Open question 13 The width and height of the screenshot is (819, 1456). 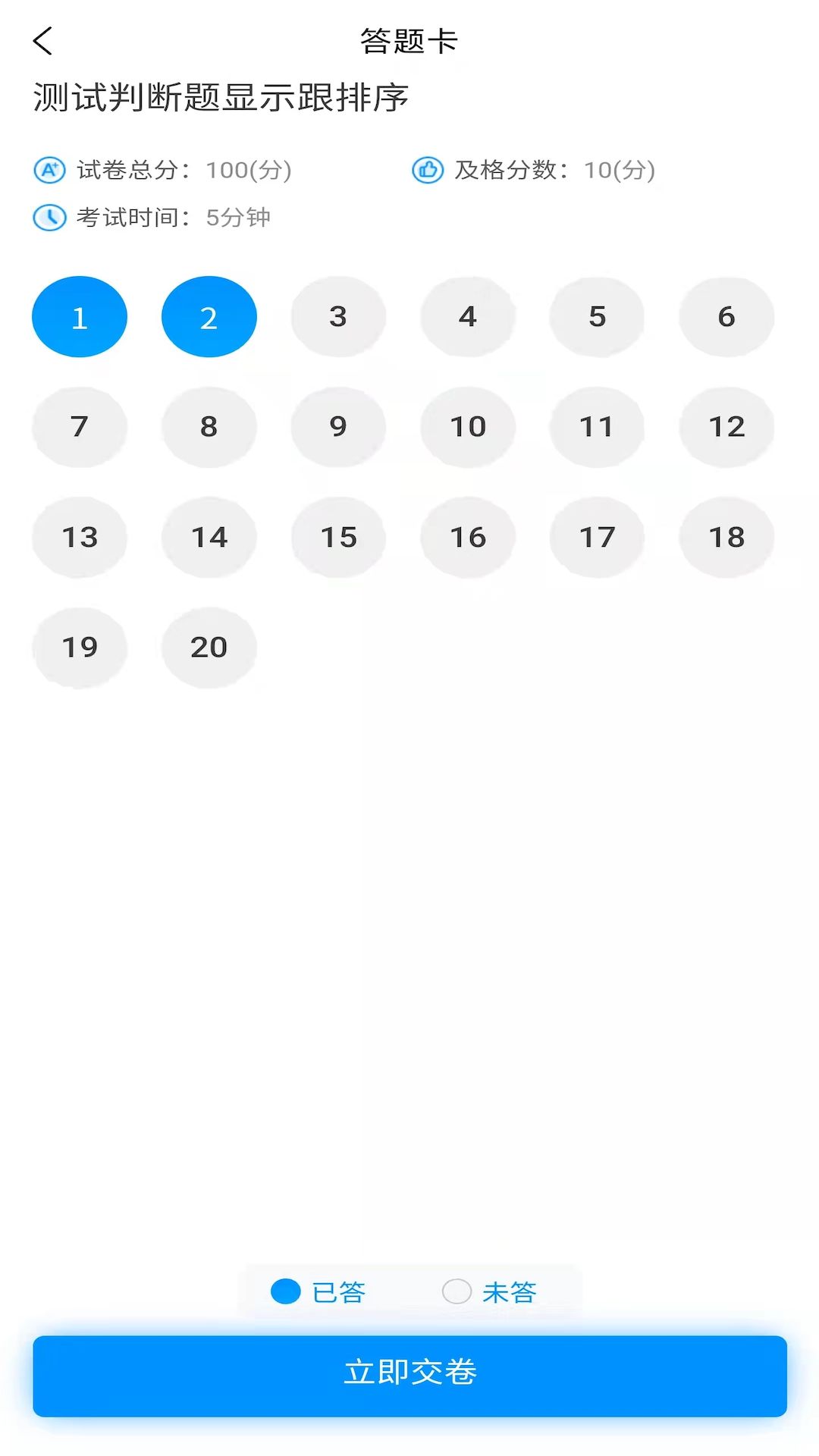79,537
